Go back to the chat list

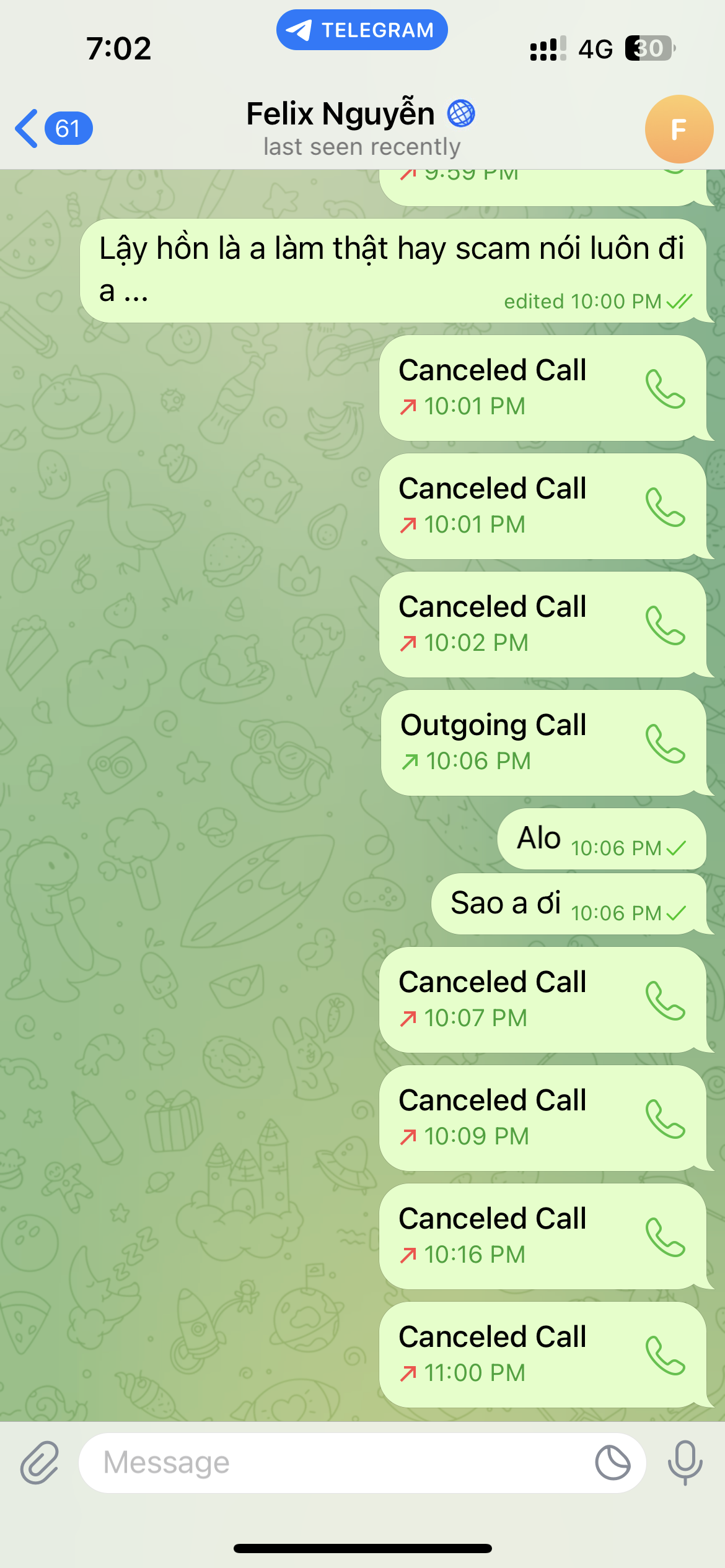tap(52, 129)
